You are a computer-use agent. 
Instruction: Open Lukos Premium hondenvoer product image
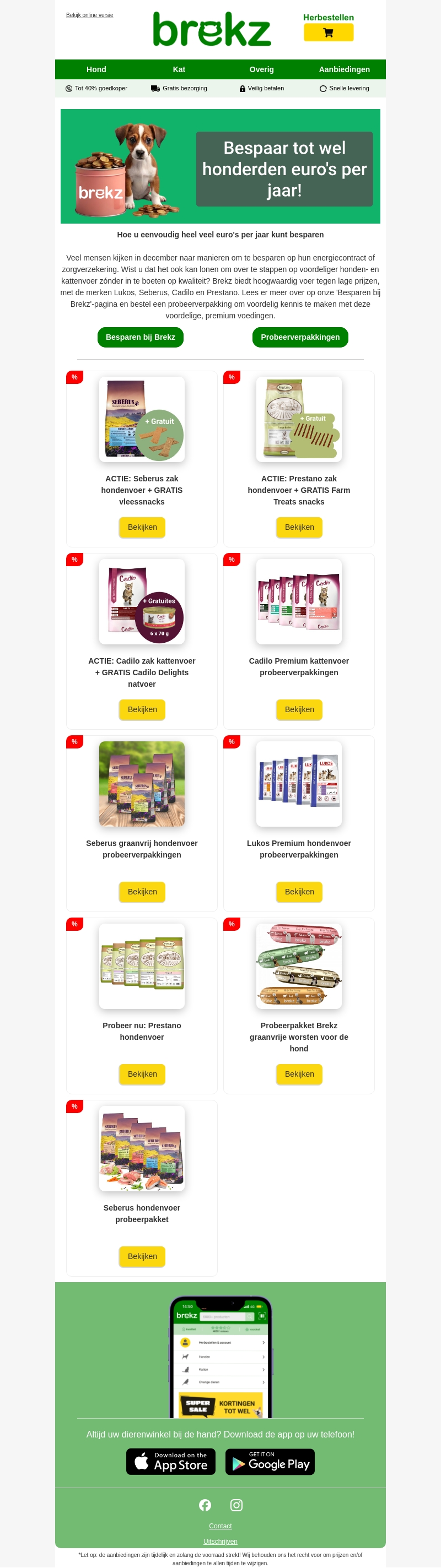click(x=299, y=783)
